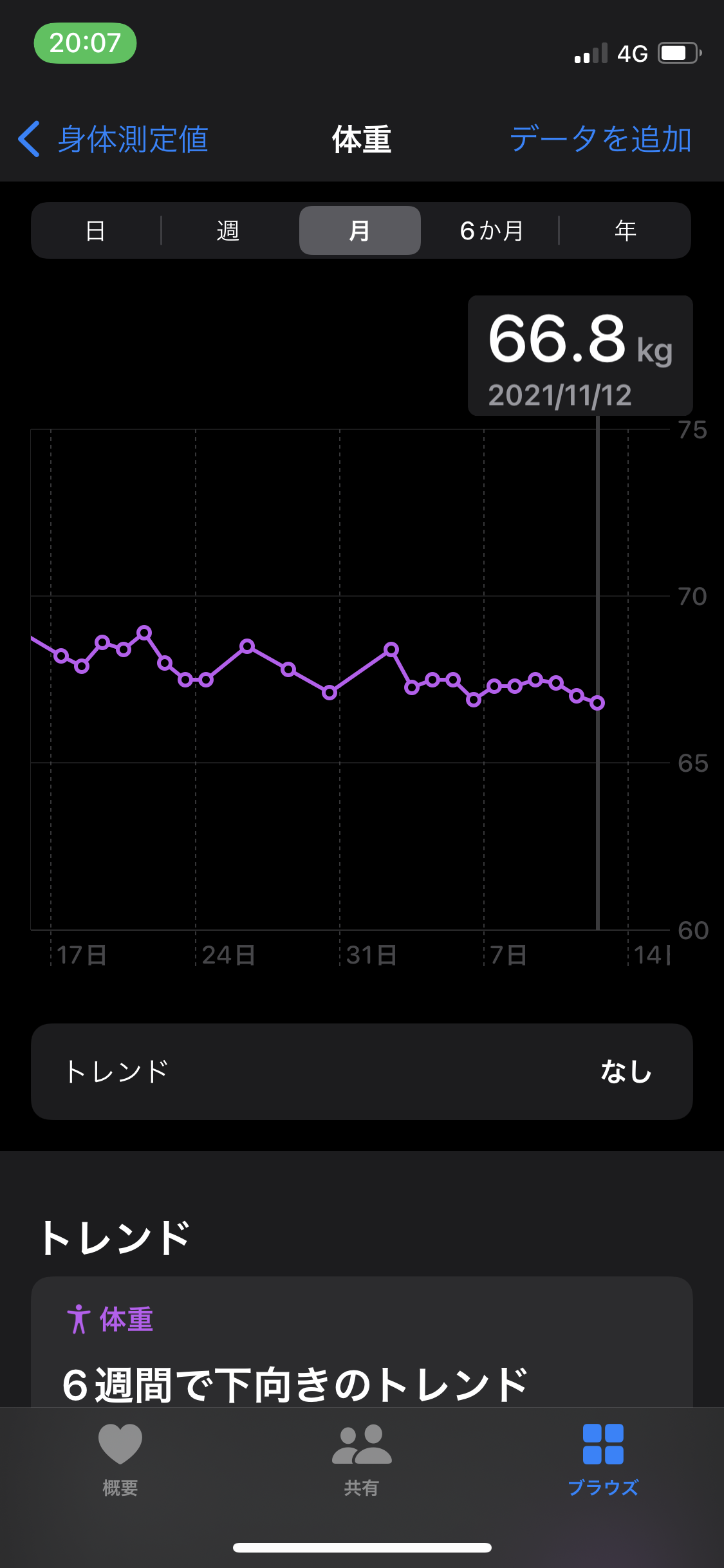This screenshot has width=724, height=1568.
Task: Open the ブラウズ tab
Action: pos(603,1460)
